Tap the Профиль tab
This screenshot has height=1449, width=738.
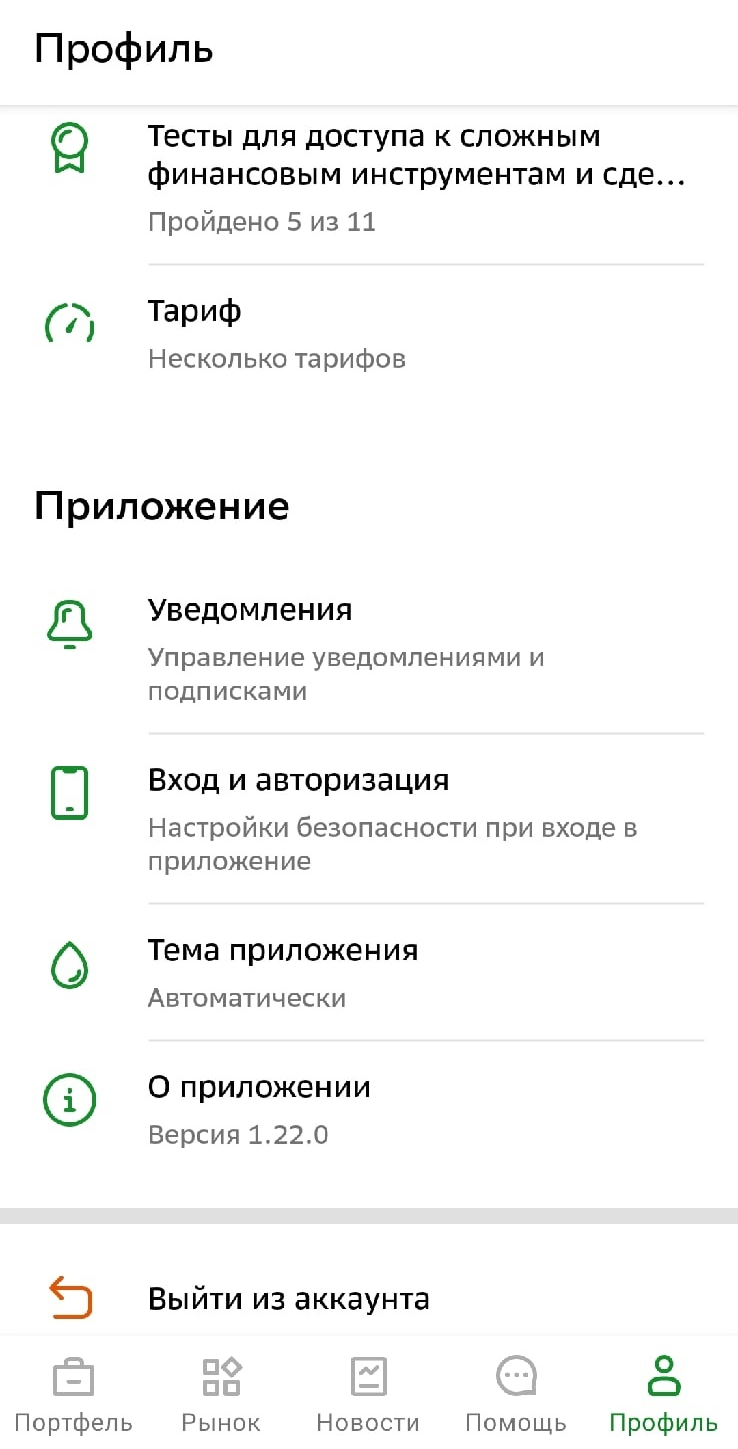pos(663,1395)
